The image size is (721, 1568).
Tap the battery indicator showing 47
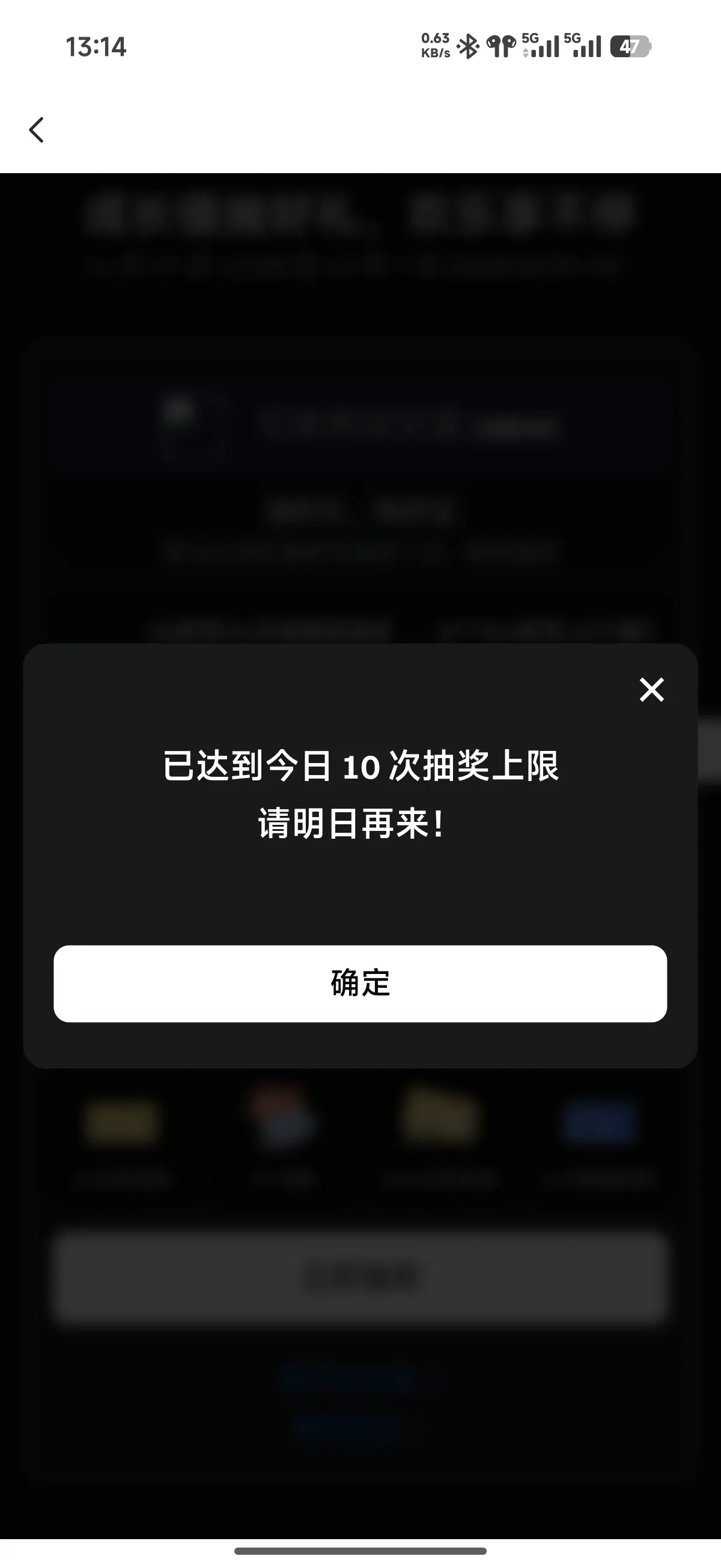[x=631, y=46]
